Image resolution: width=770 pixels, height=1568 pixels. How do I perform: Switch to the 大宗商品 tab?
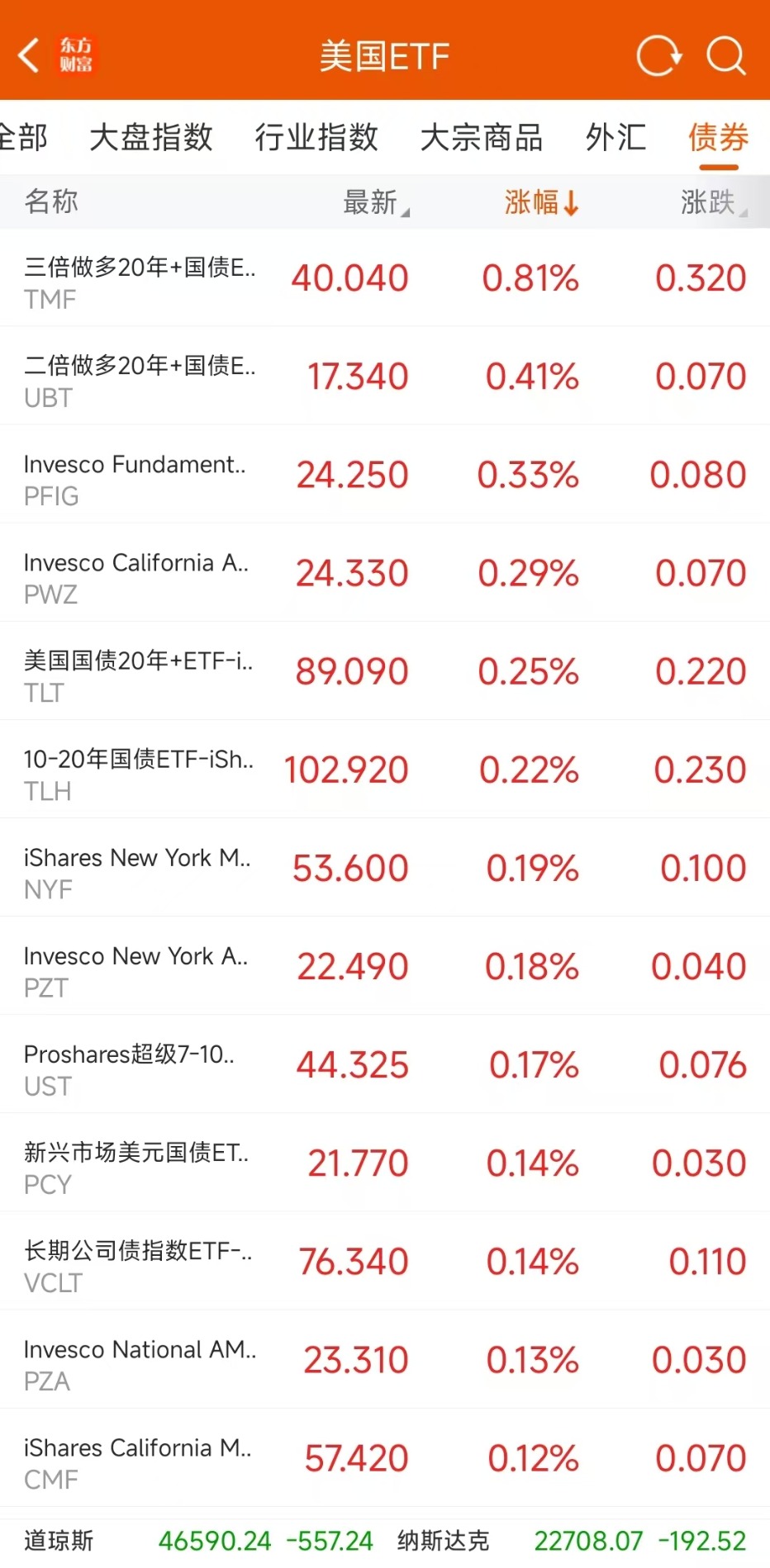pyautogui.click(x=482, y=137)
